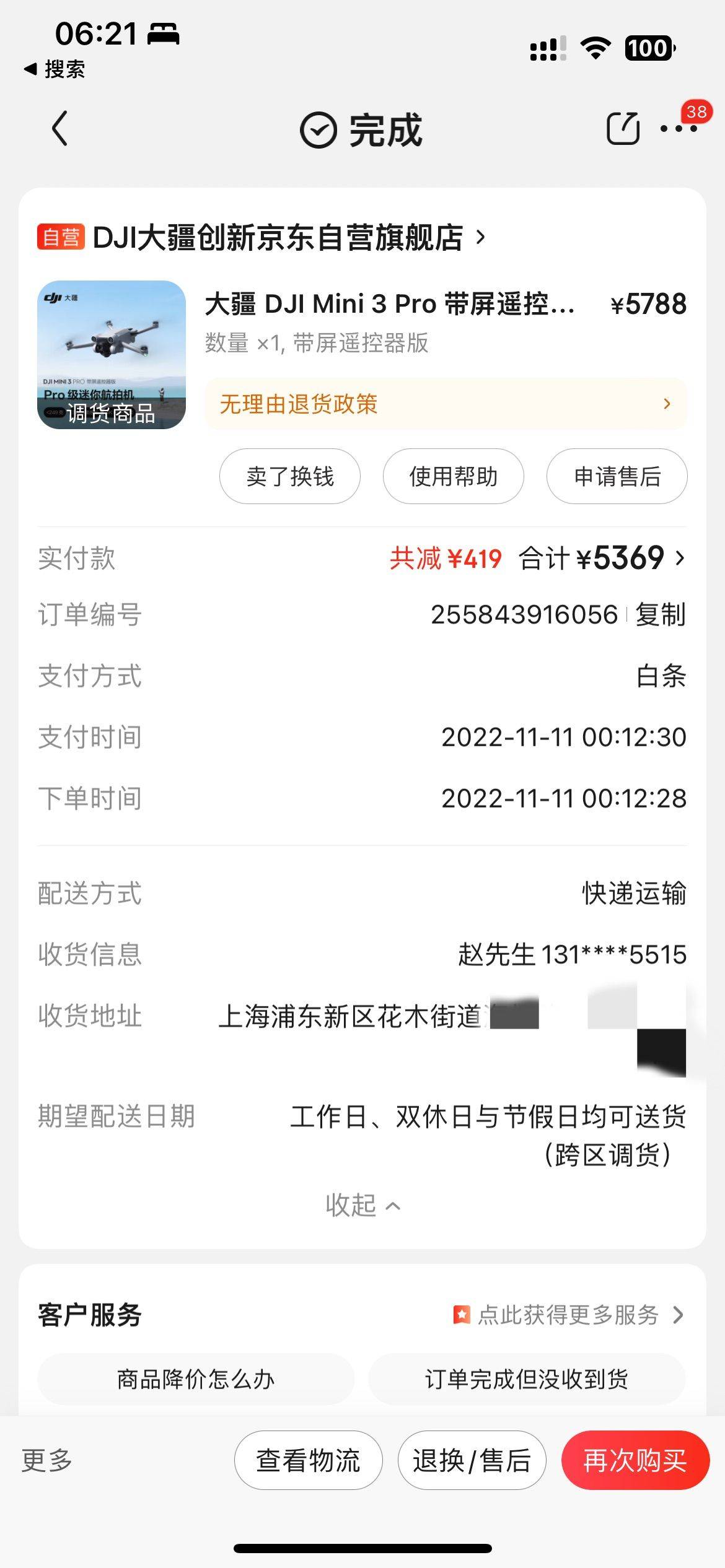Buy again with 再次购买
This screenshot has height=1568, width=725.
(635, 1460)
